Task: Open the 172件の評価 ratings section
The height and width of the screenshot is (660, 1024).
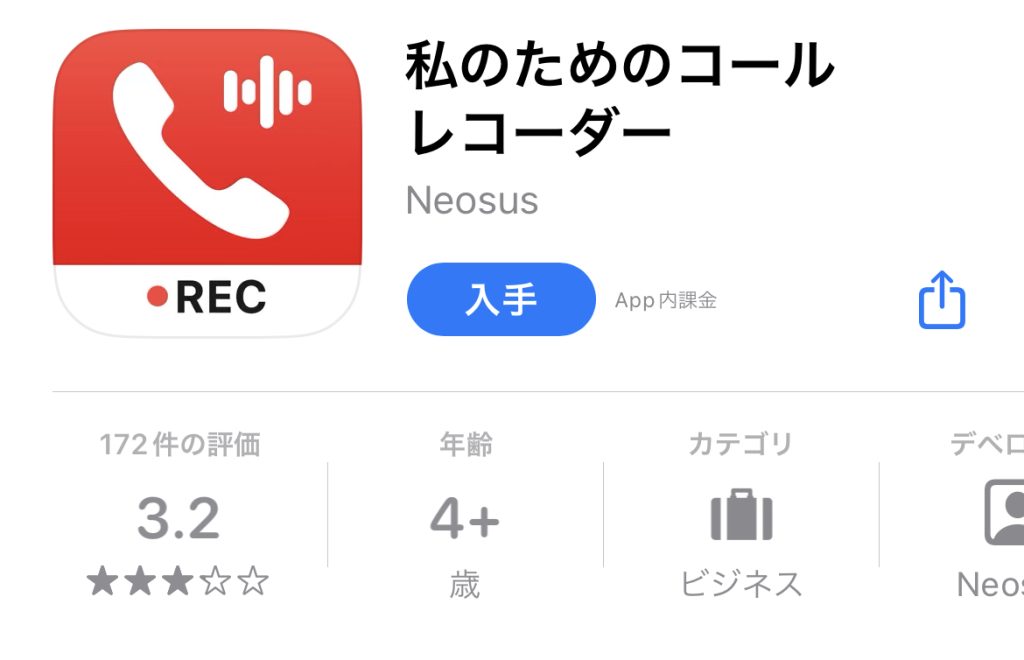Action: [x=179, y=517]
